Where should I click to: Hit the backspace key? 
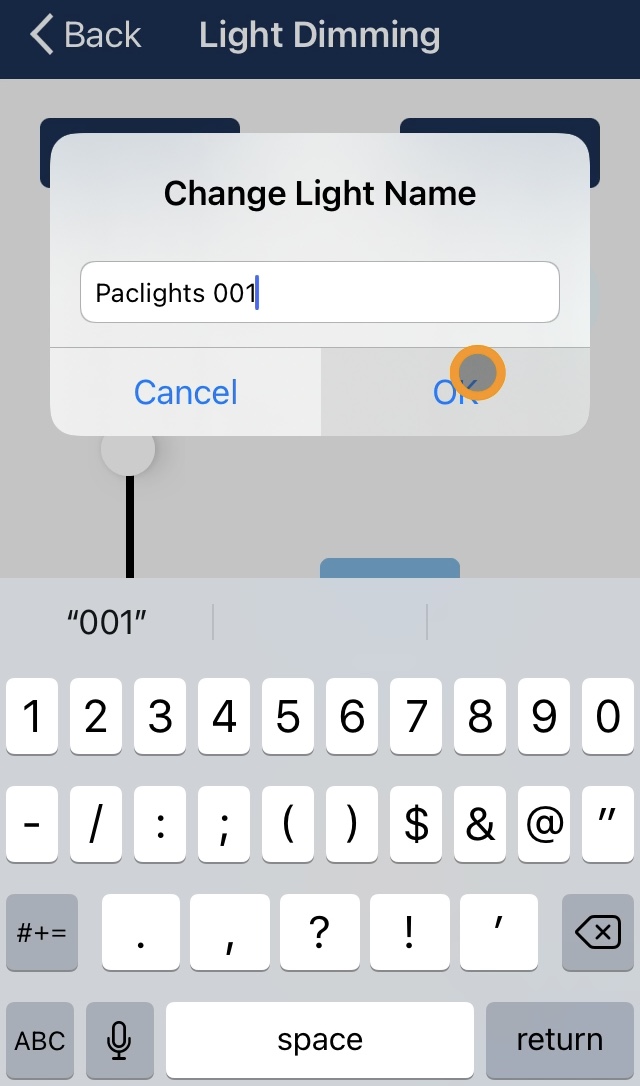pos(597,932)
